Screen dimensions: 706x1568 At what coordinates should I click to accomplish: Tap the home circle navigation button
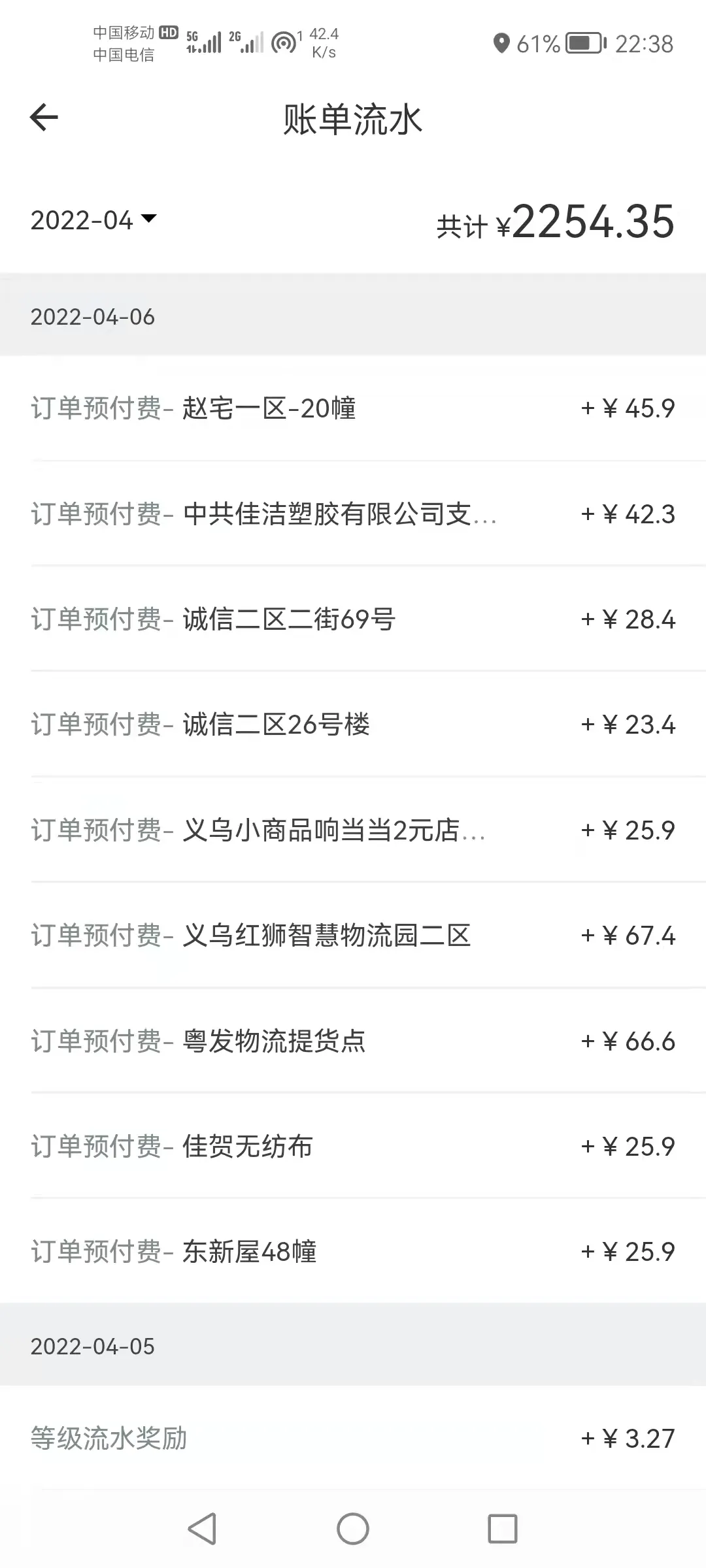click(x=352, y=1529)
